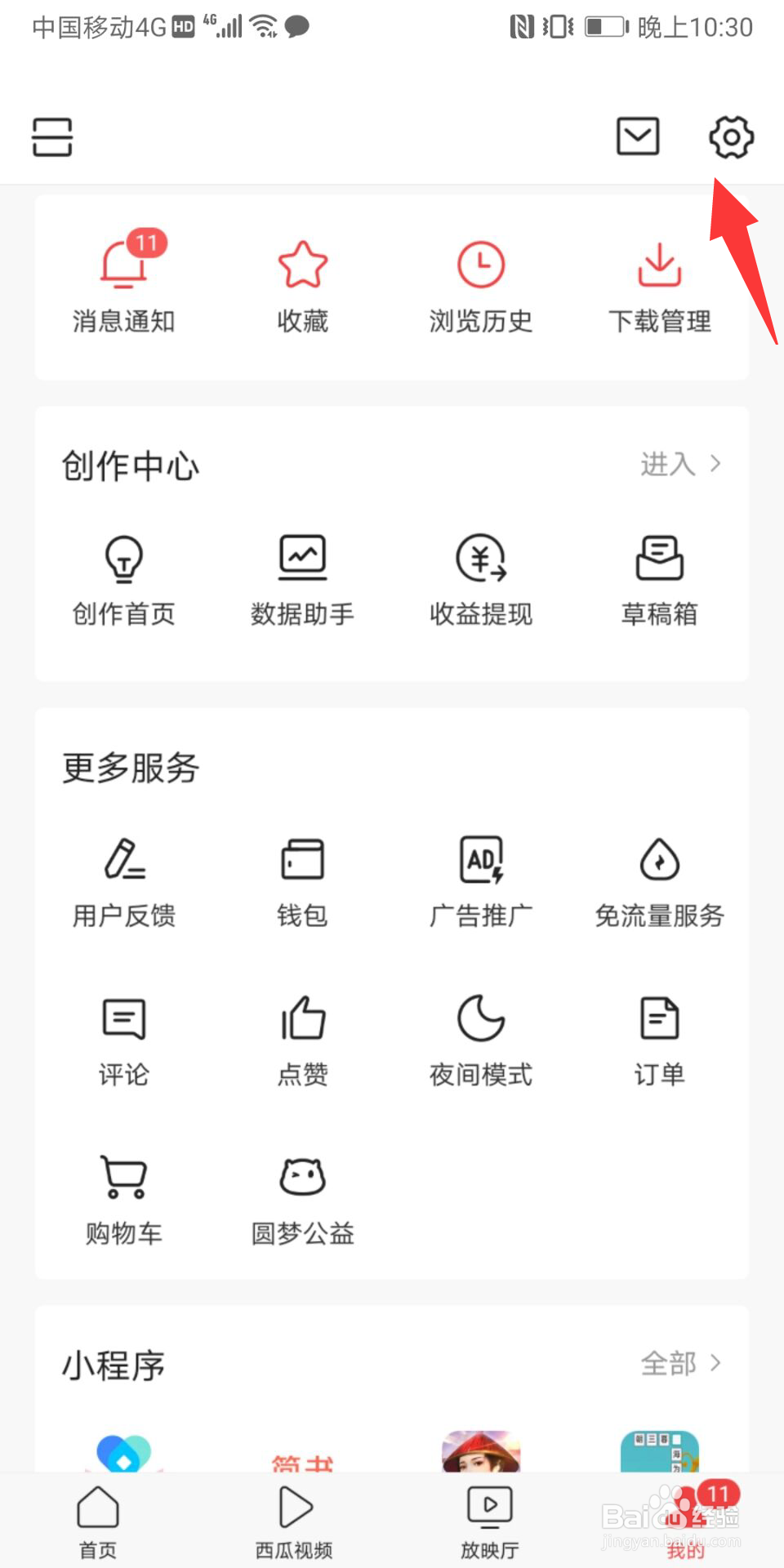Open 收藏 favorites
Image resolution: width=784 pixels, height=1568 pixels.
pyautogui.click(x=302, y=286)
